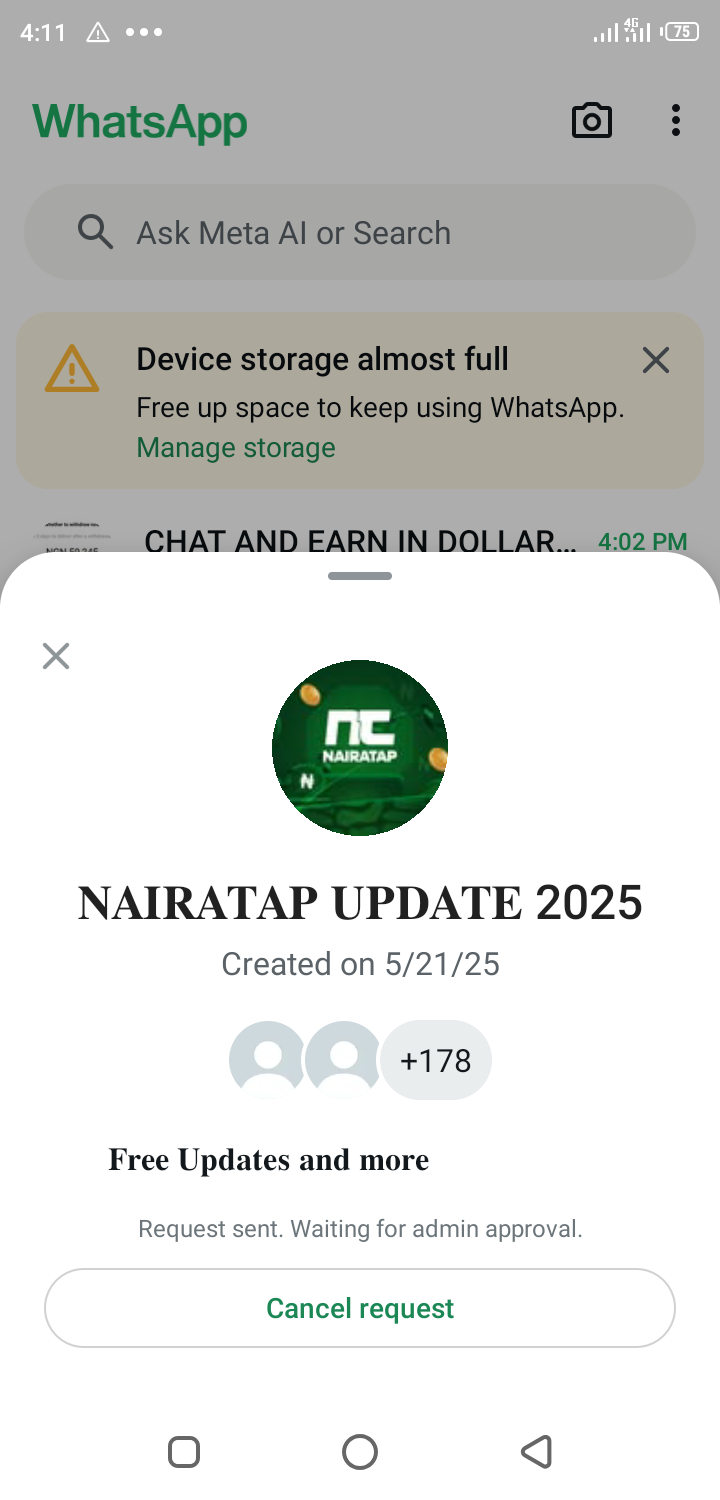View the +178 group members
The image size is (720, 1500).
[x=435, y=1060]
